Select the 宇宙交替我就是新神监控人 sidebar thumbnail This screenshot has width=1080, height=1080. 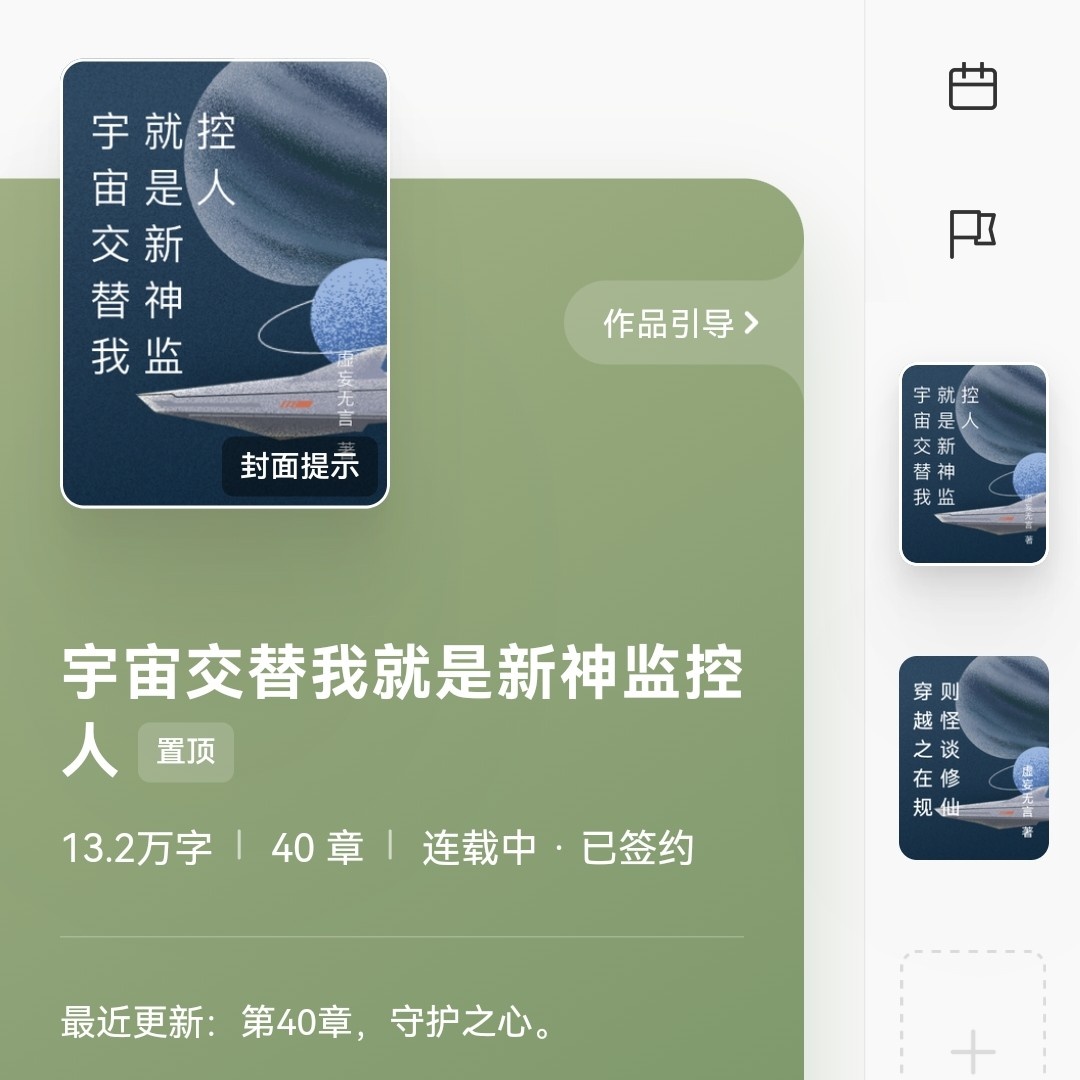pyautogui.click(x=973, y=464)
